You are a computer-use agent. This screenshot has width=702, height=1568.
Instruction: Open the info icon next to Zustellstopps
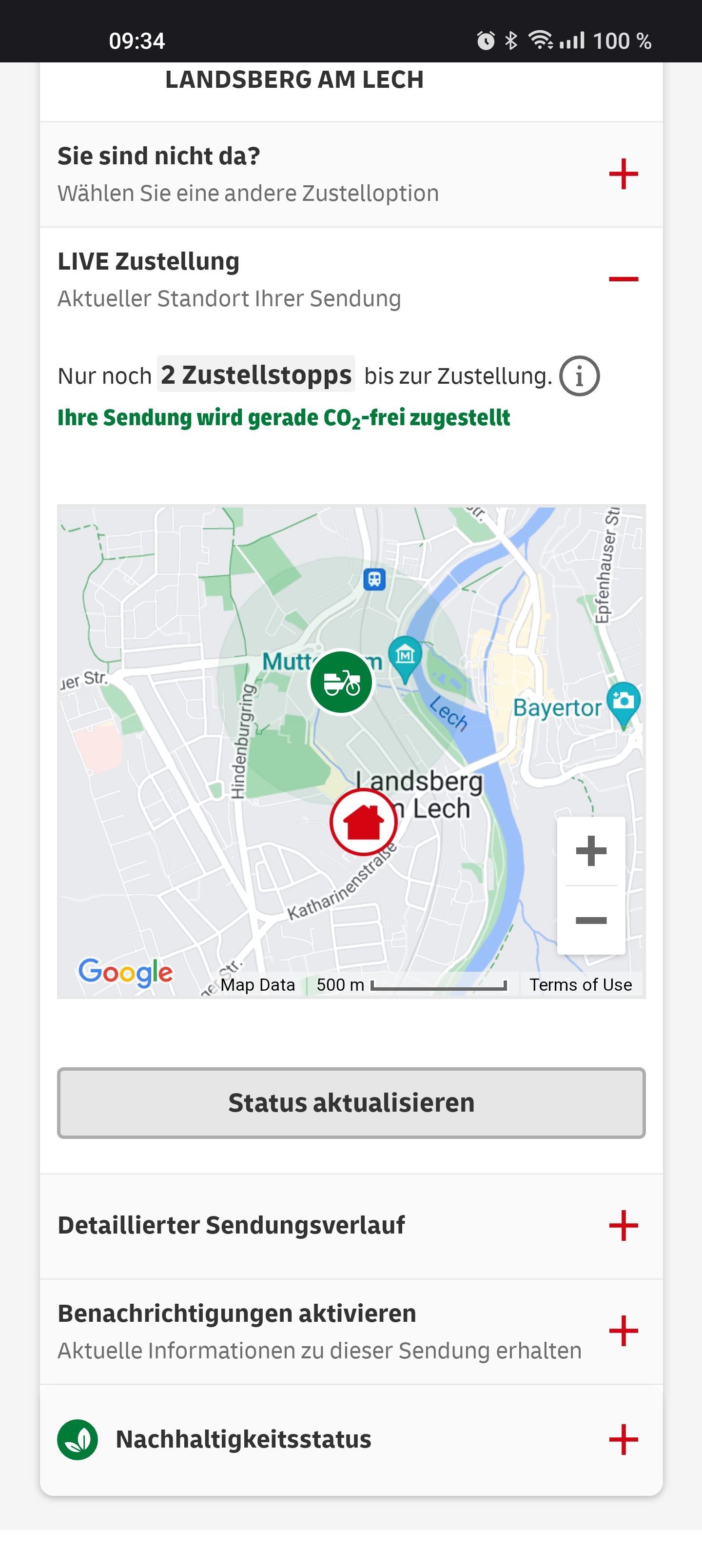click(579, 375)
